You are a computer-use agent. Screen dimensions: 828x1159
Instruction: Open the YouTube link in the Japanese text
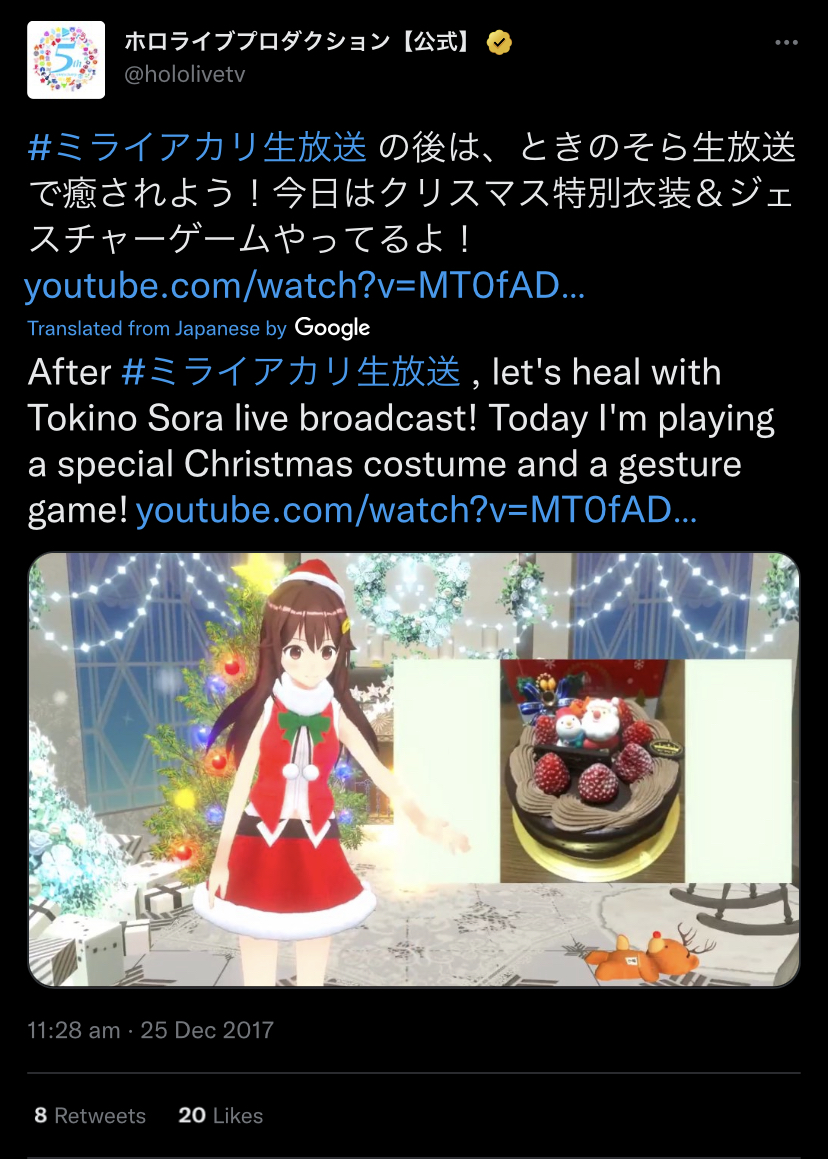(304, 286)
